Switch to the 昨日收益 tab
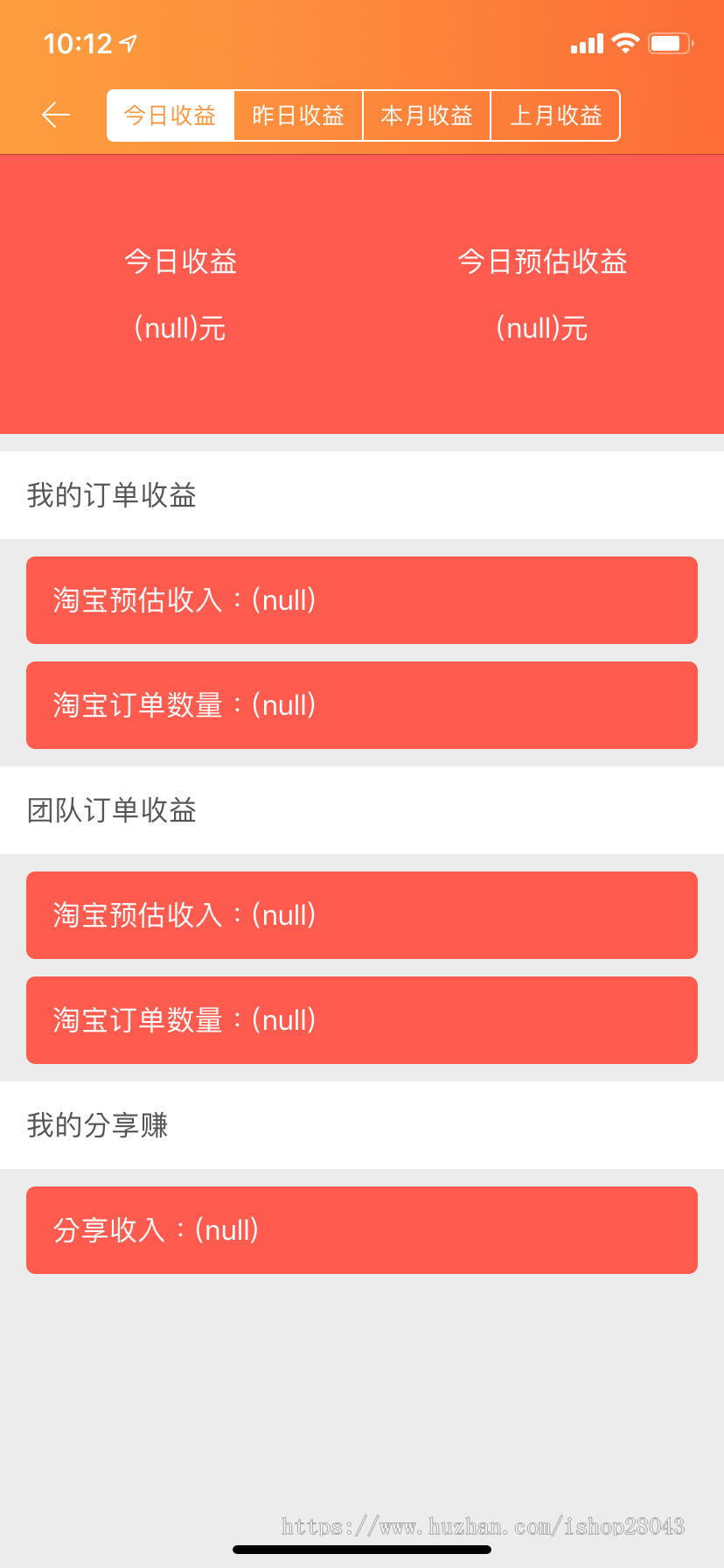724x1568 pixels. point(298,115)
